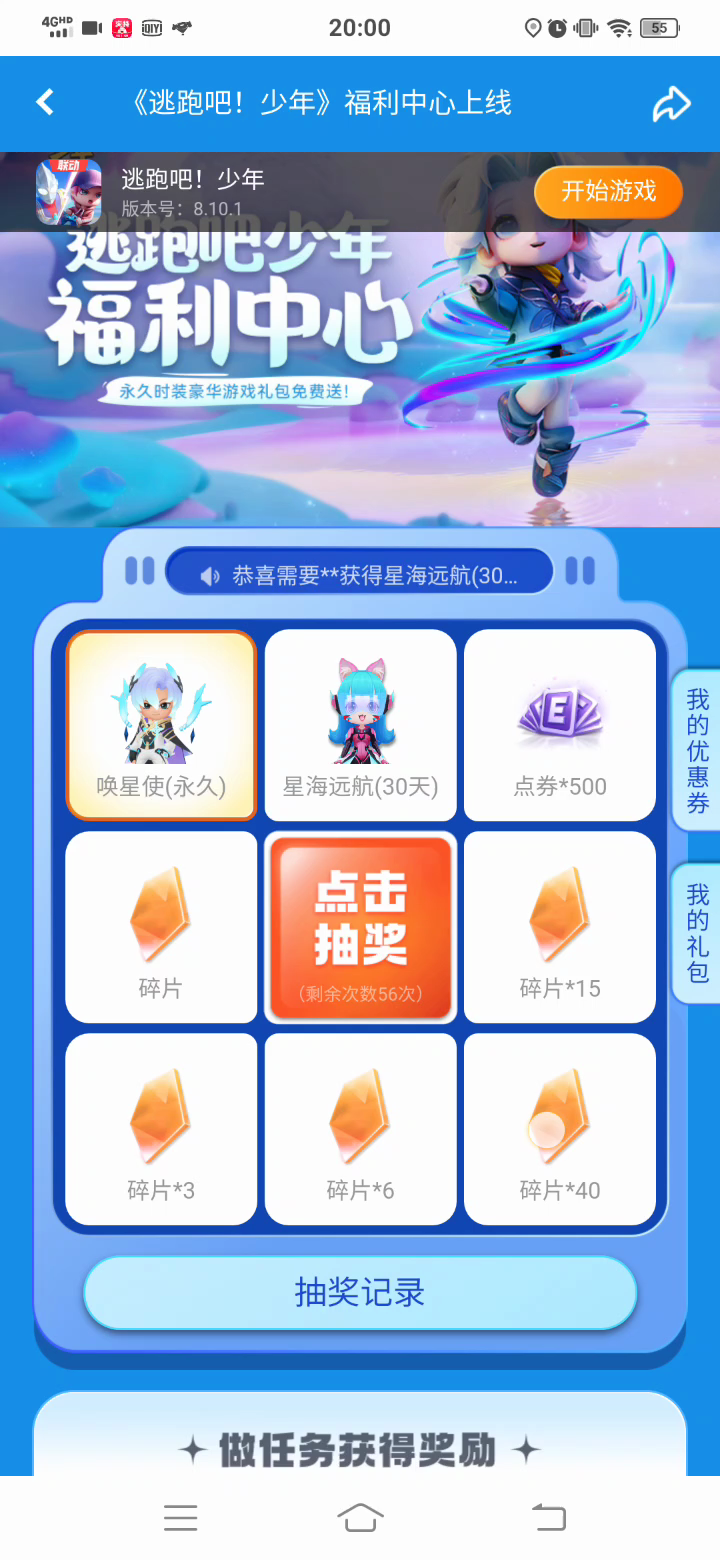
Task: Tap 点击抽奖 to draw a prize
Action: [360, 927]
